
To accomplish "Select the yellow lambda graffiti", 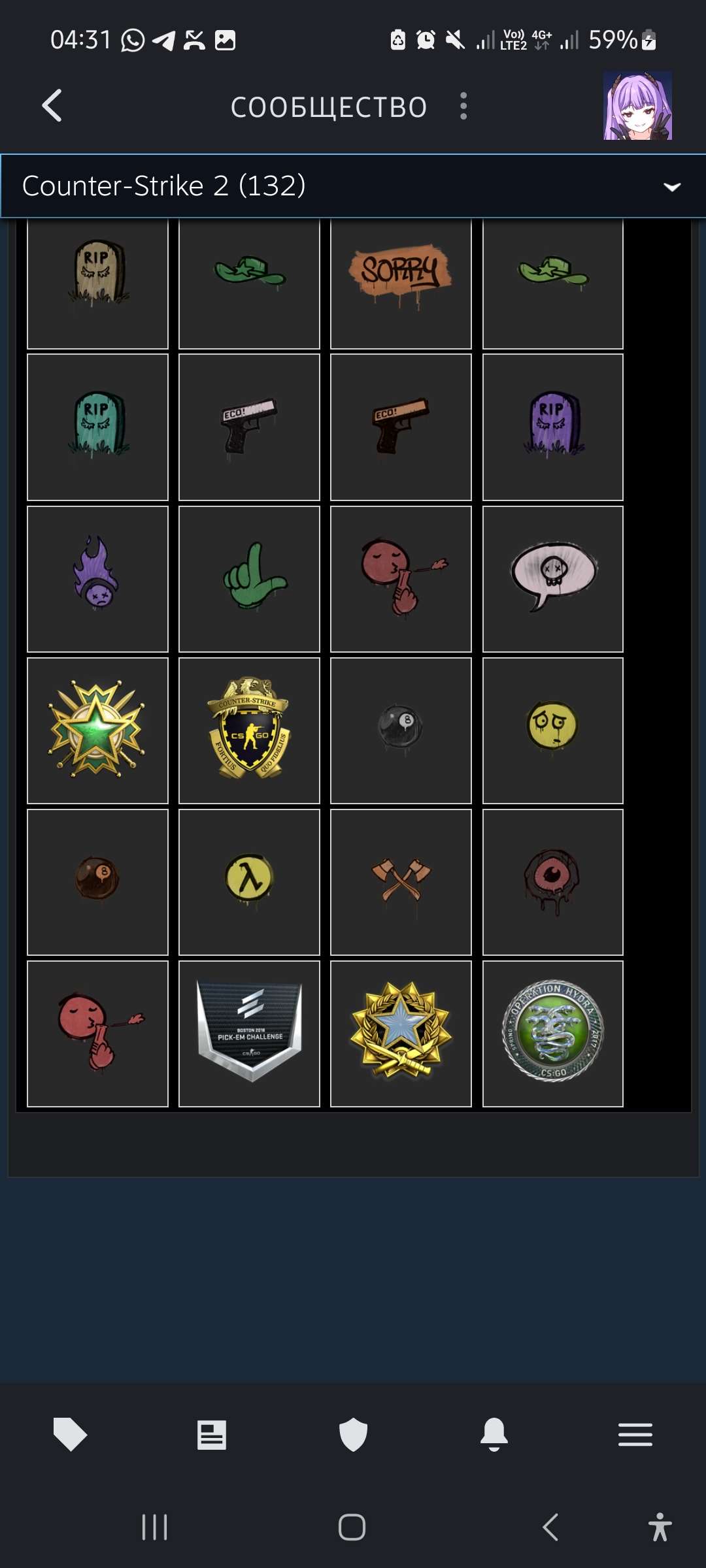I will pos(249,882).
